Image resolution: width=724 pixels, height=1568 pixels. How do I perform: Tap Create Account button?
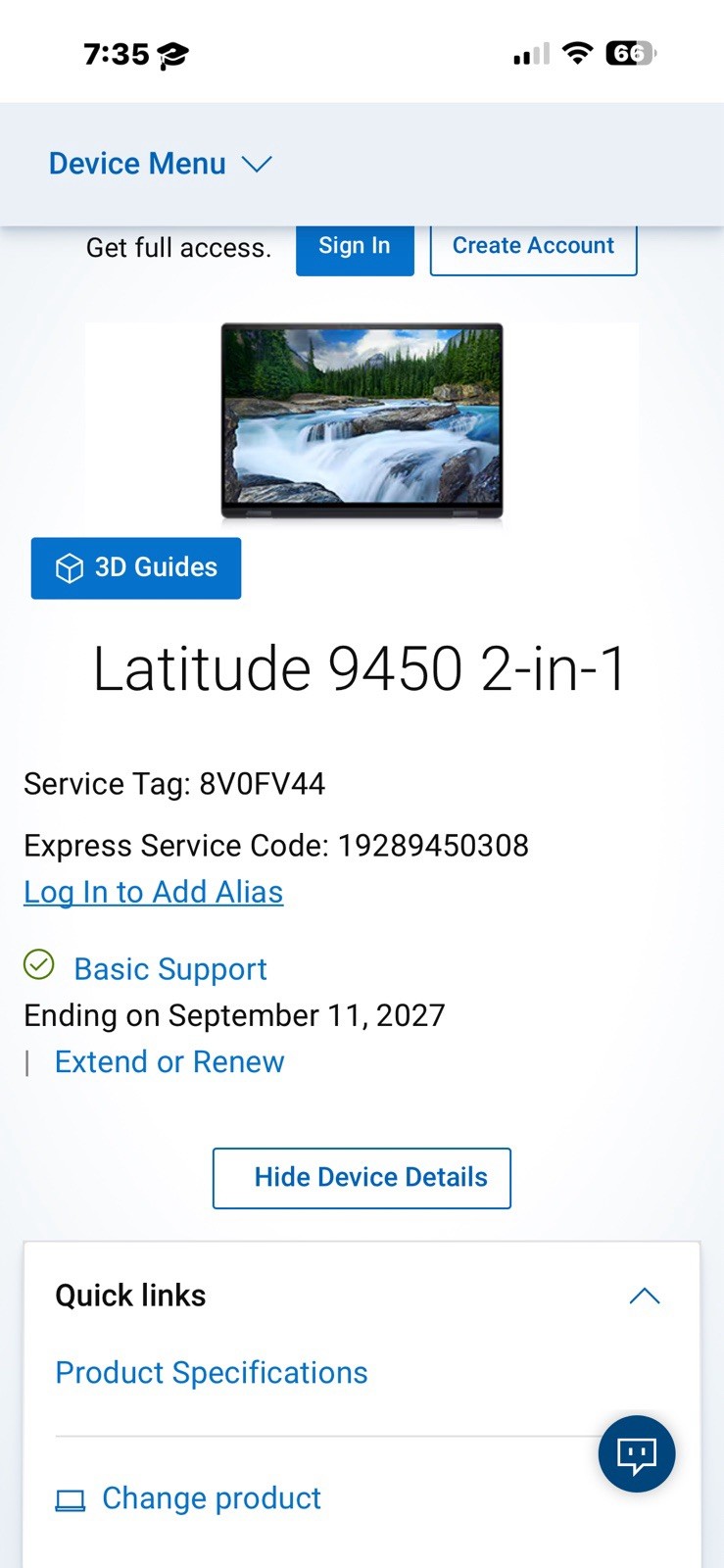point(533,247)
